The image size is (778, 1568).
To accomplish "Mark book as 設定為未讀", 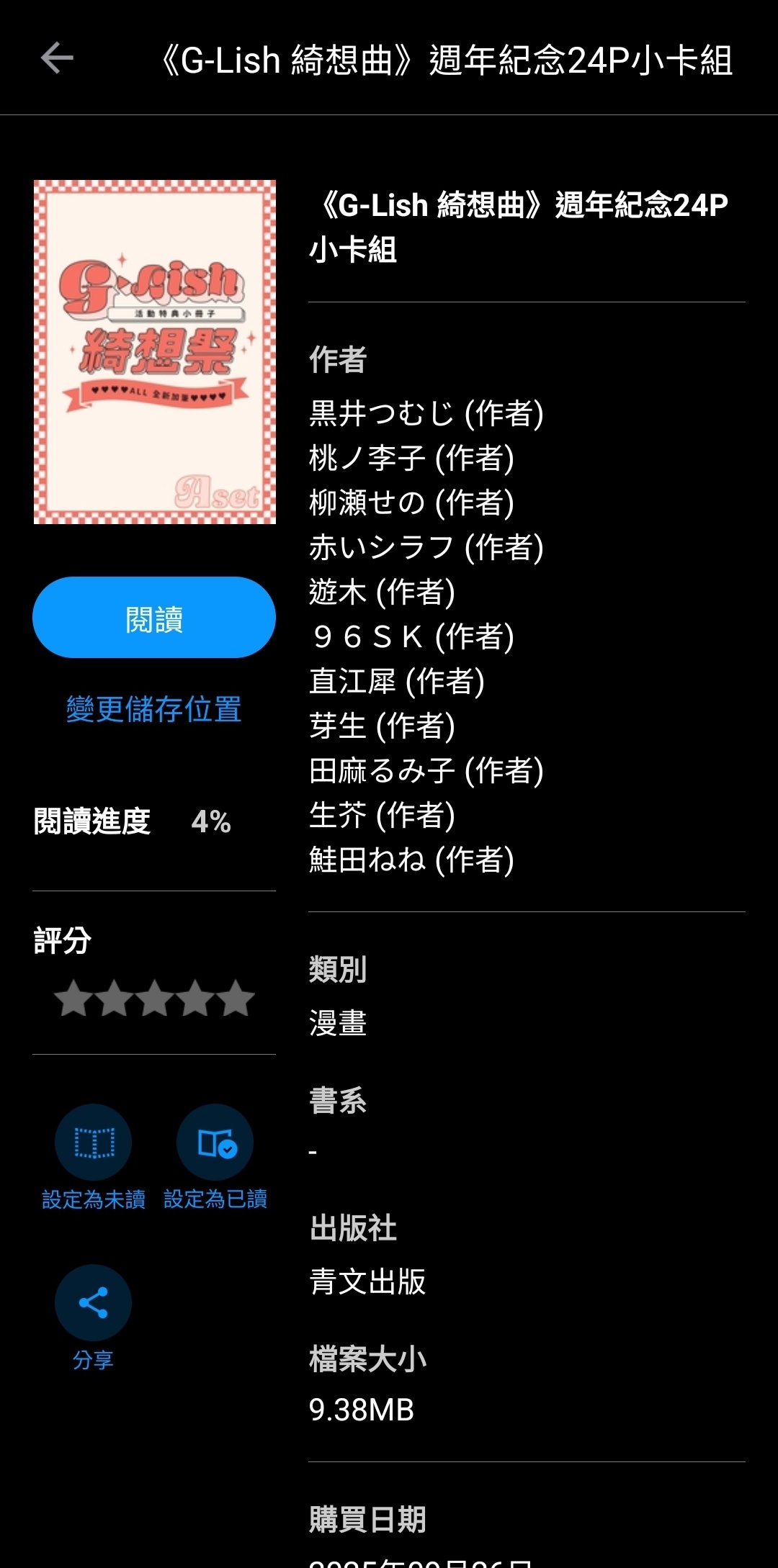I will point(94,1143).
